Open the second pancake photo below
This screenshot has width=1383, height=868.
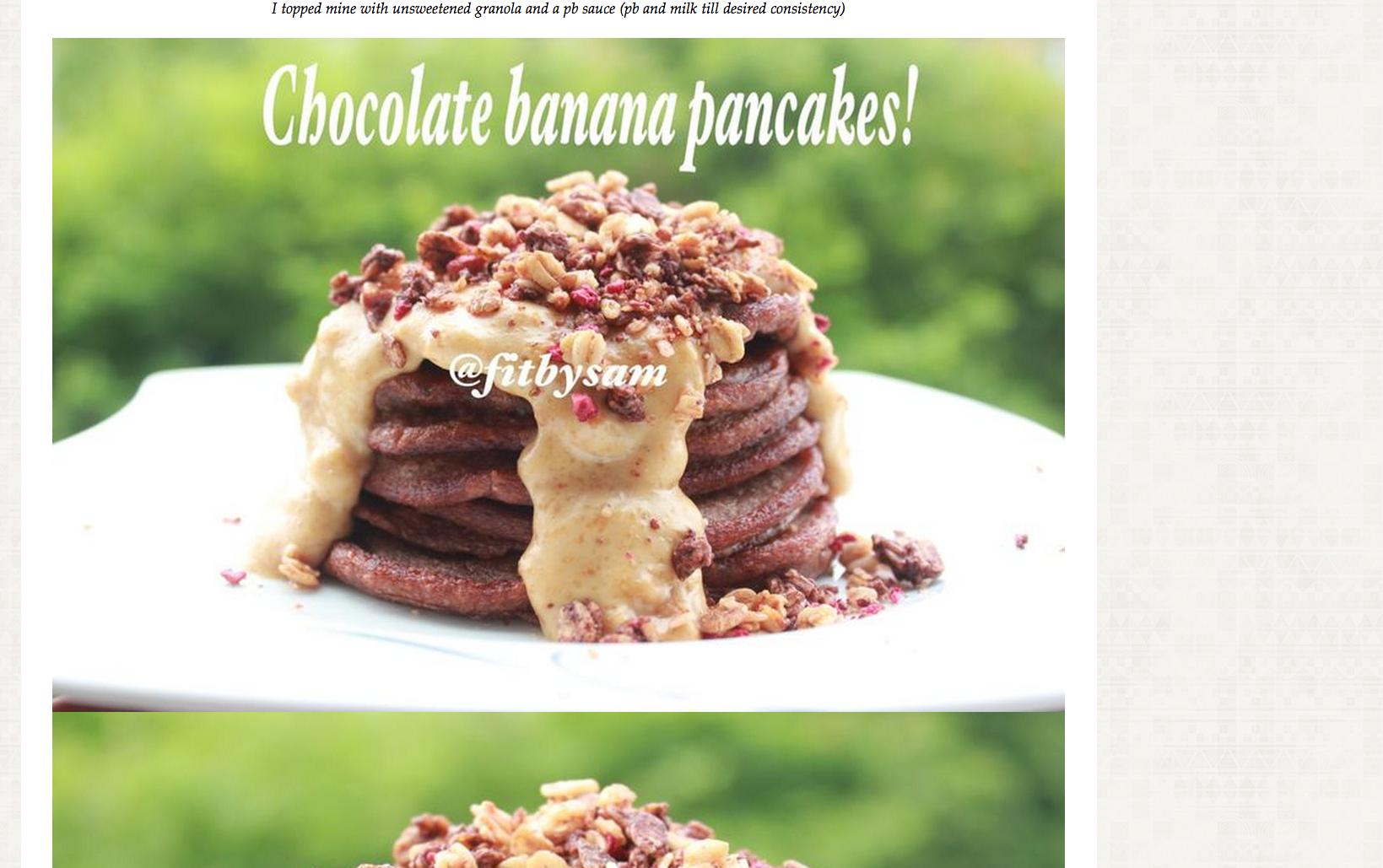pos(558,790)
